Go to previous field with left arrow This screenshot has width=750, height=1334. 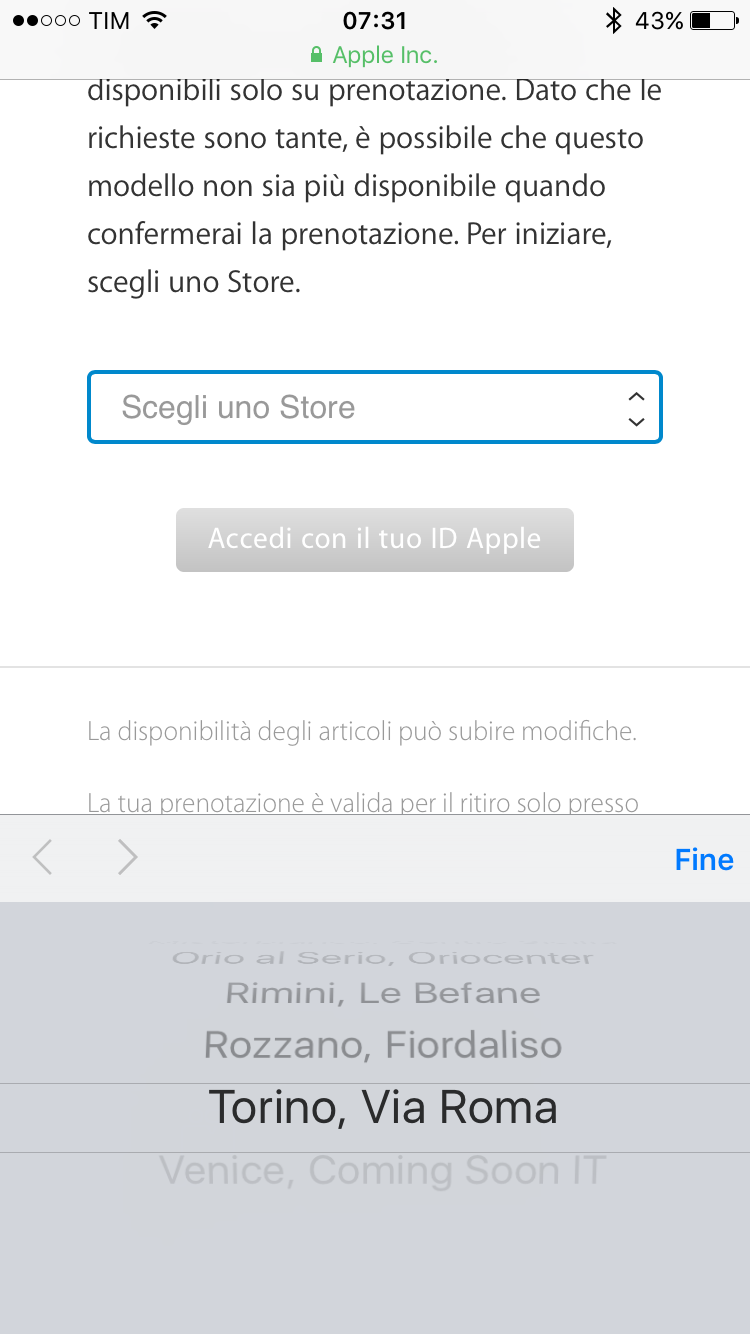42,858
